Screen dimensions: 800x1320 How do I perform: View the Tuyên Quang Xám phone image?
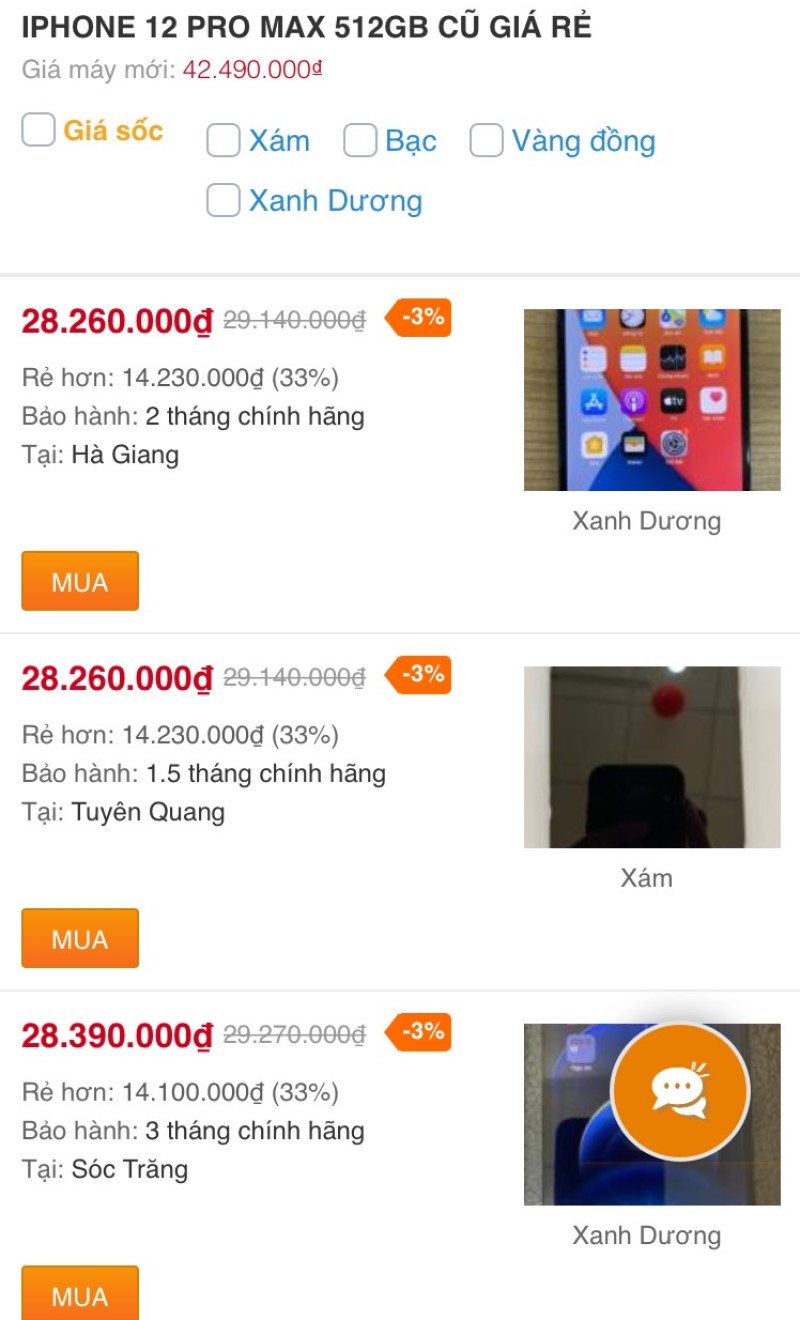(x=651, y=757)
